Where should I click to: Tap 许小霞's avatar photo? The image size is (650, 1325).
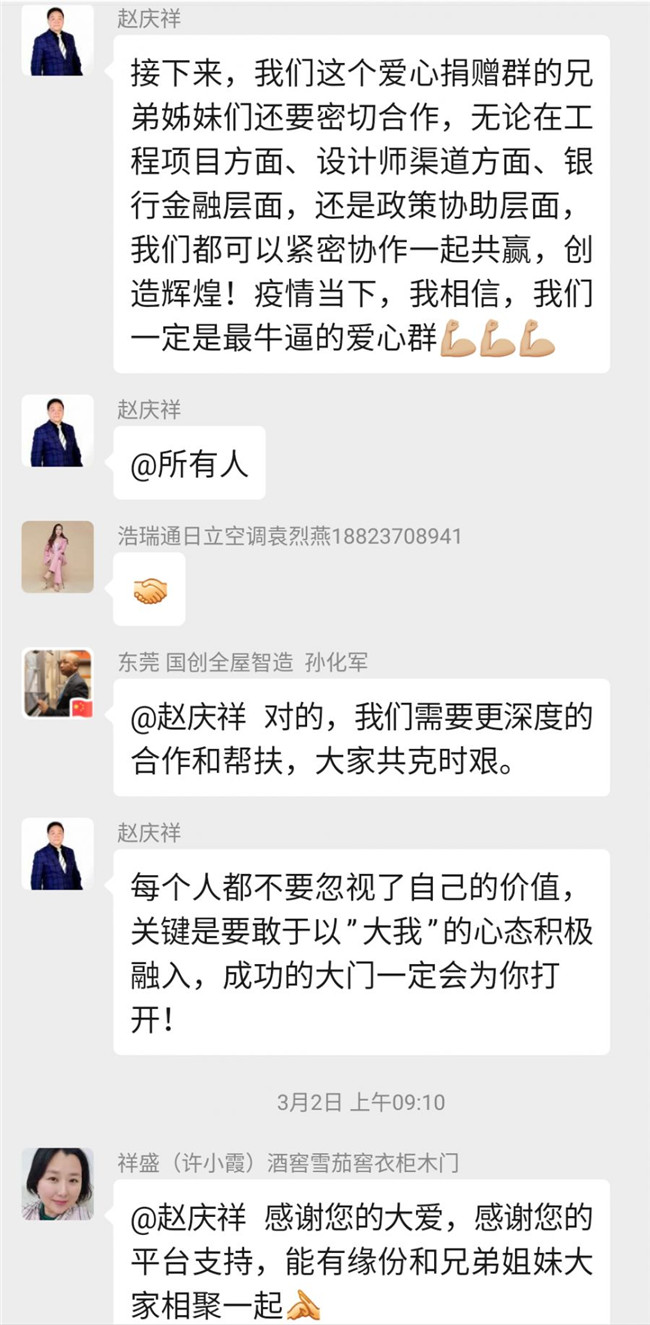(x=58, y=1184)
